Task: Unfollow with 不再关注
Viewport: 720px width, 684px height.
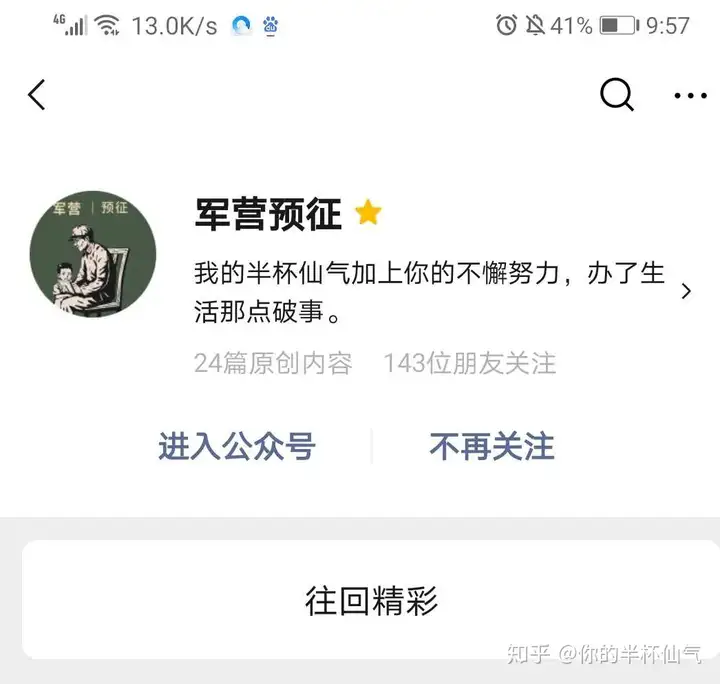Action: [492, 446]
